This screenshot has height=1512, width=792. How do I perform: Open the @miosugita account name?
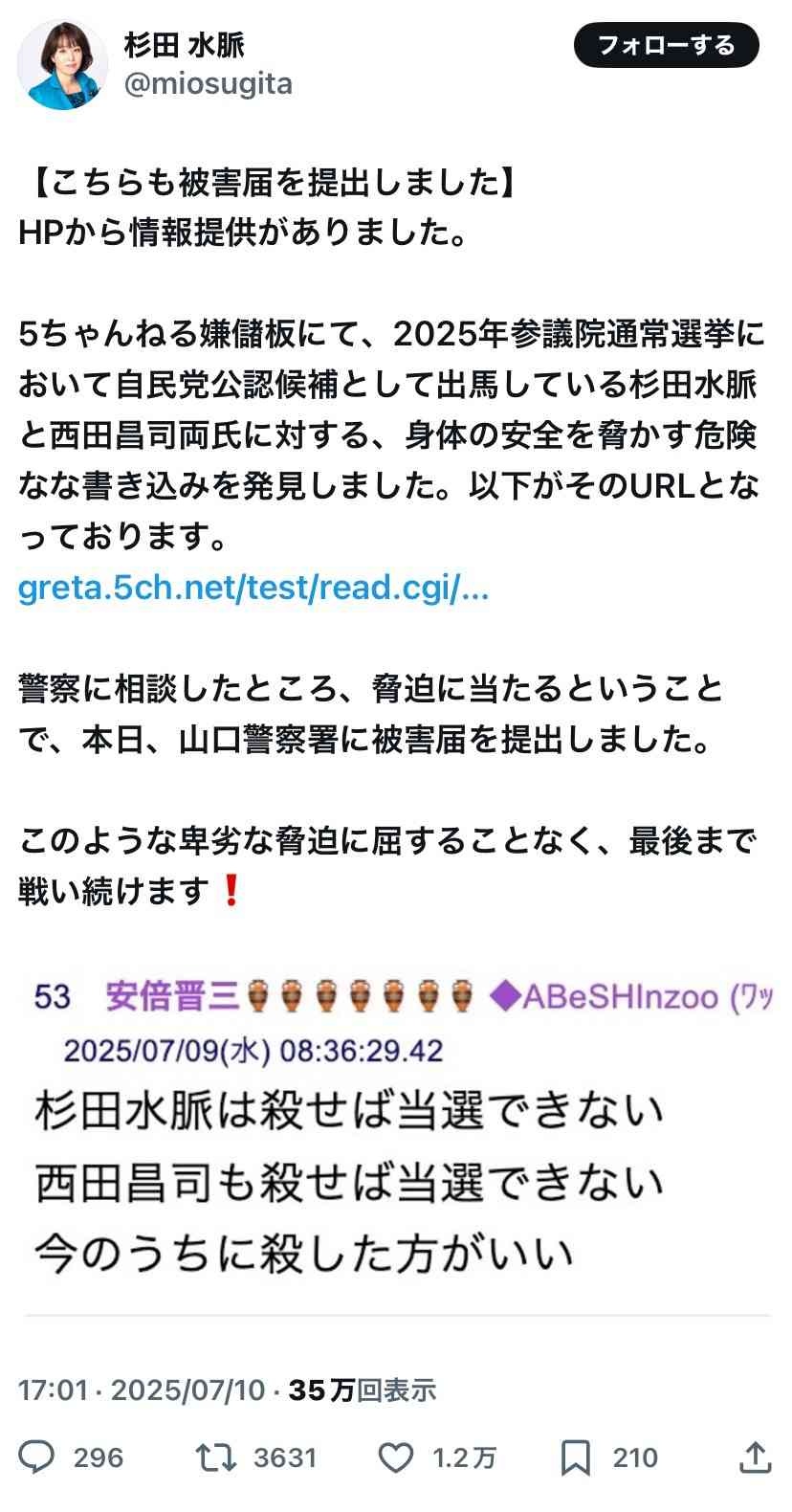coord(208,84)
